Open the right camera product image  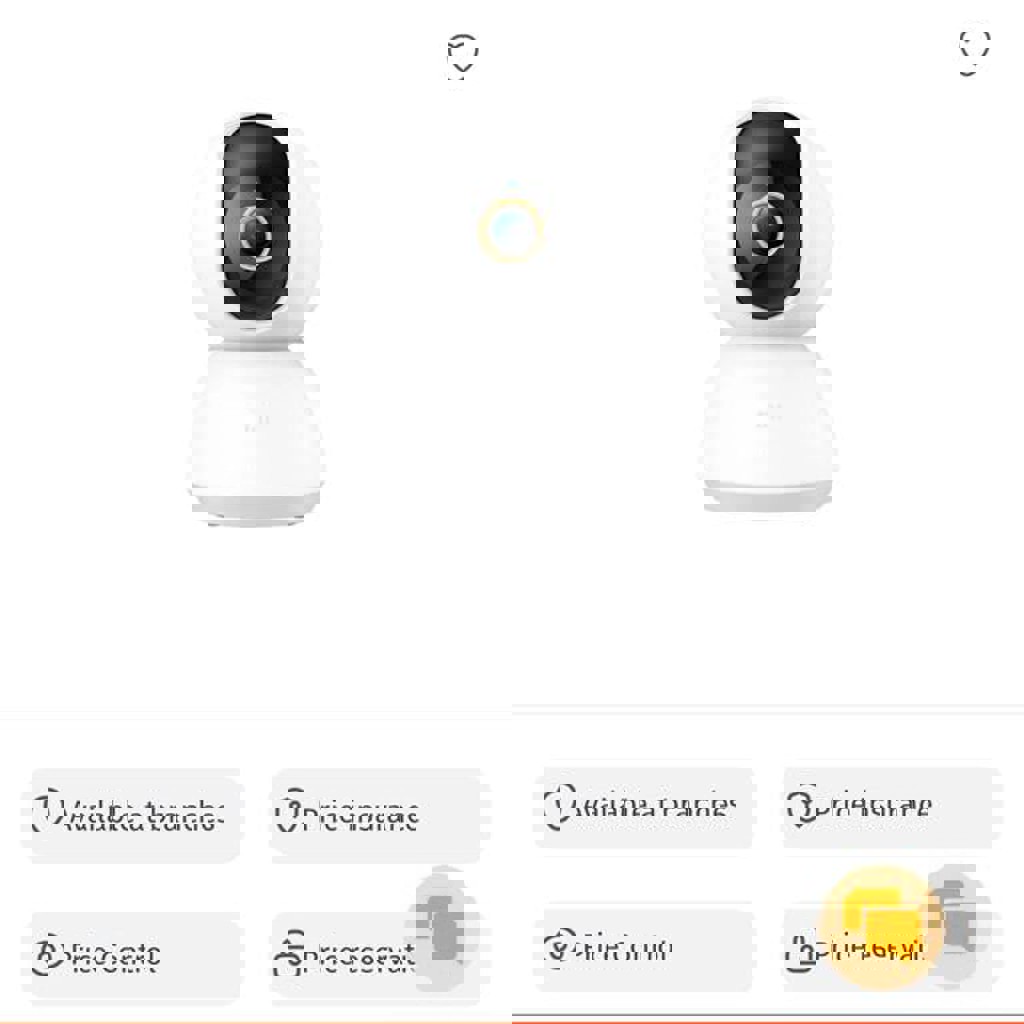[x=768, y=310]
